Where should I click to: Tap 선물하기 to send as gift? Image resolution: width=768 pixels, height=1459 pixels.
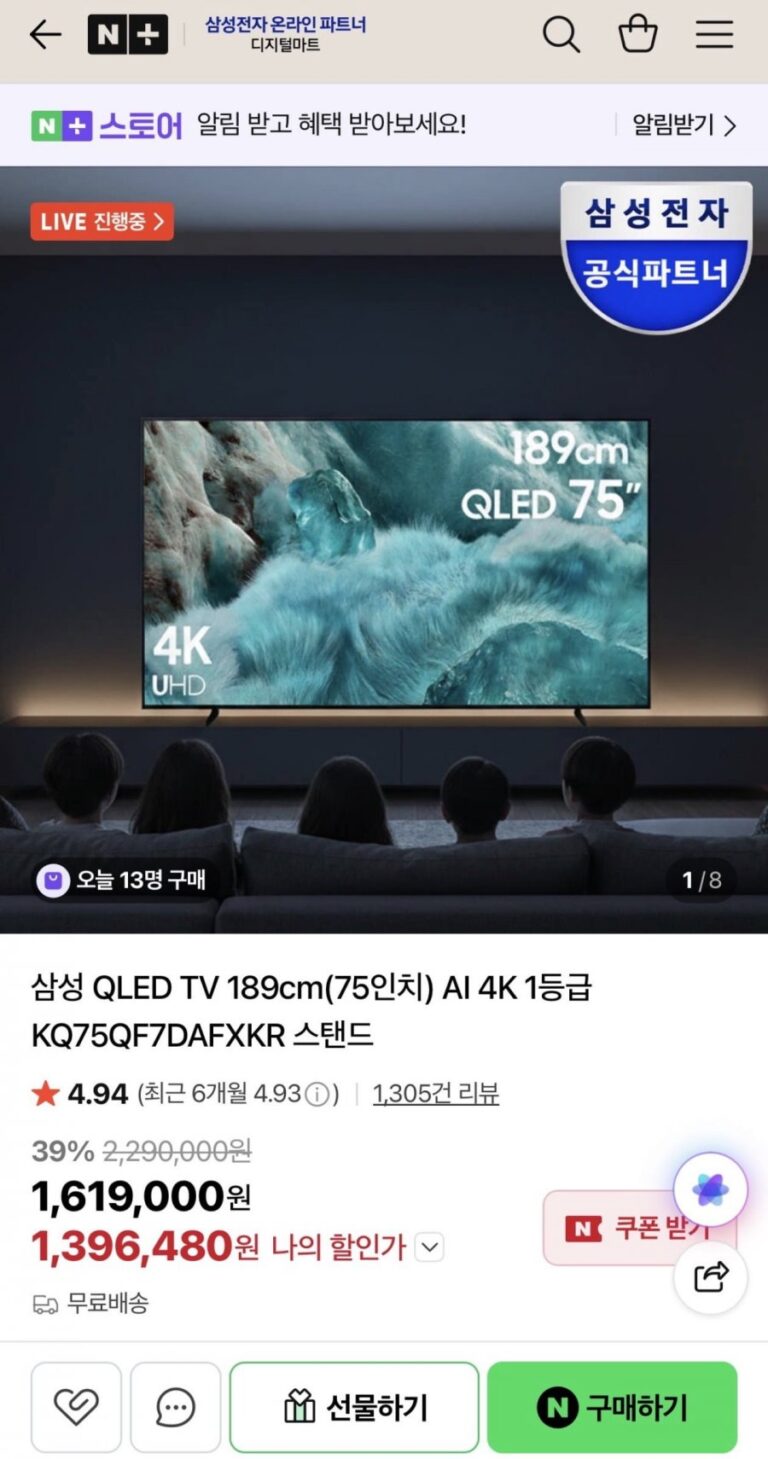tap(354, 1408)
